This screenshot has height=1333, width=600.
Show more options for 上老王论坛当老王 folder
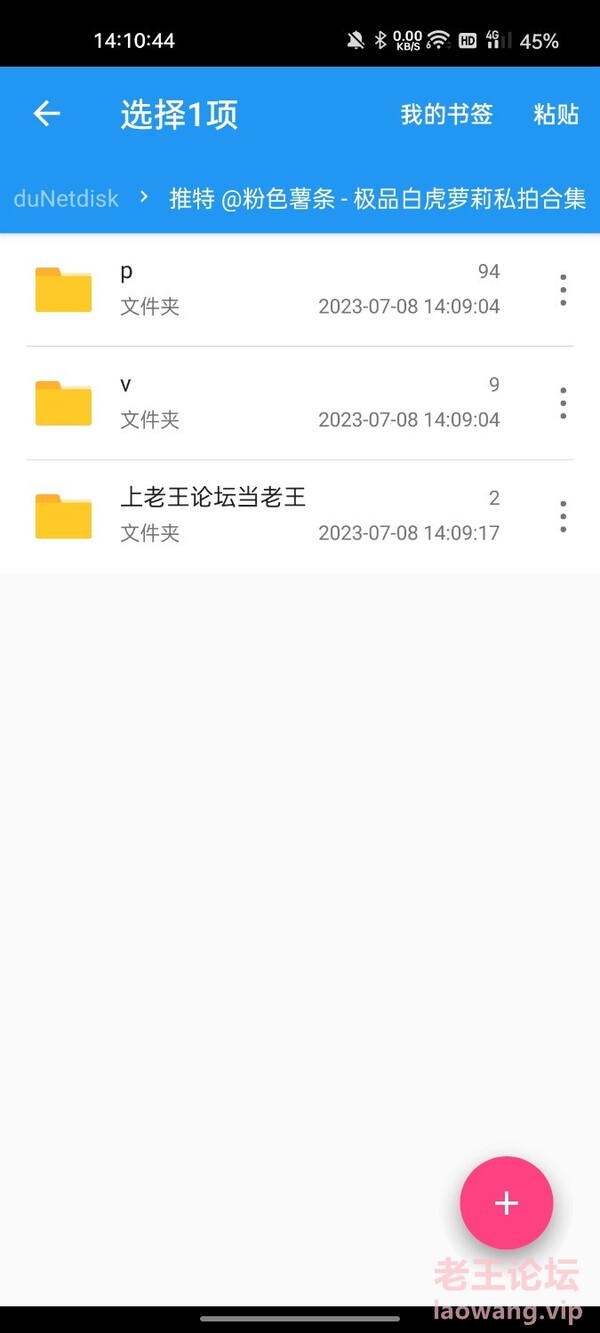tap(563, 516)
